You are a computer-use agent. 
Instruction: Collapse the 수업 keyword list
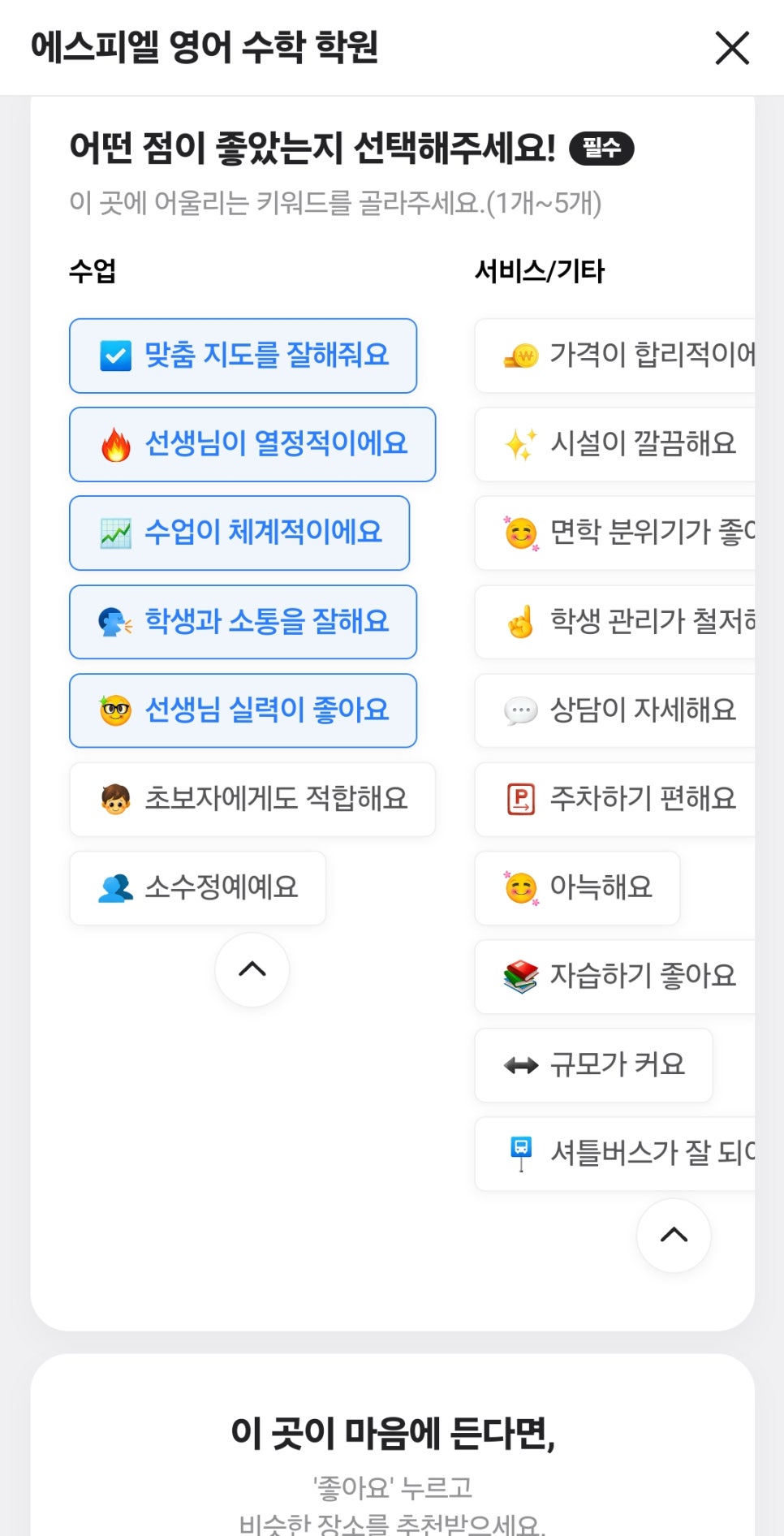coord(252,969)
